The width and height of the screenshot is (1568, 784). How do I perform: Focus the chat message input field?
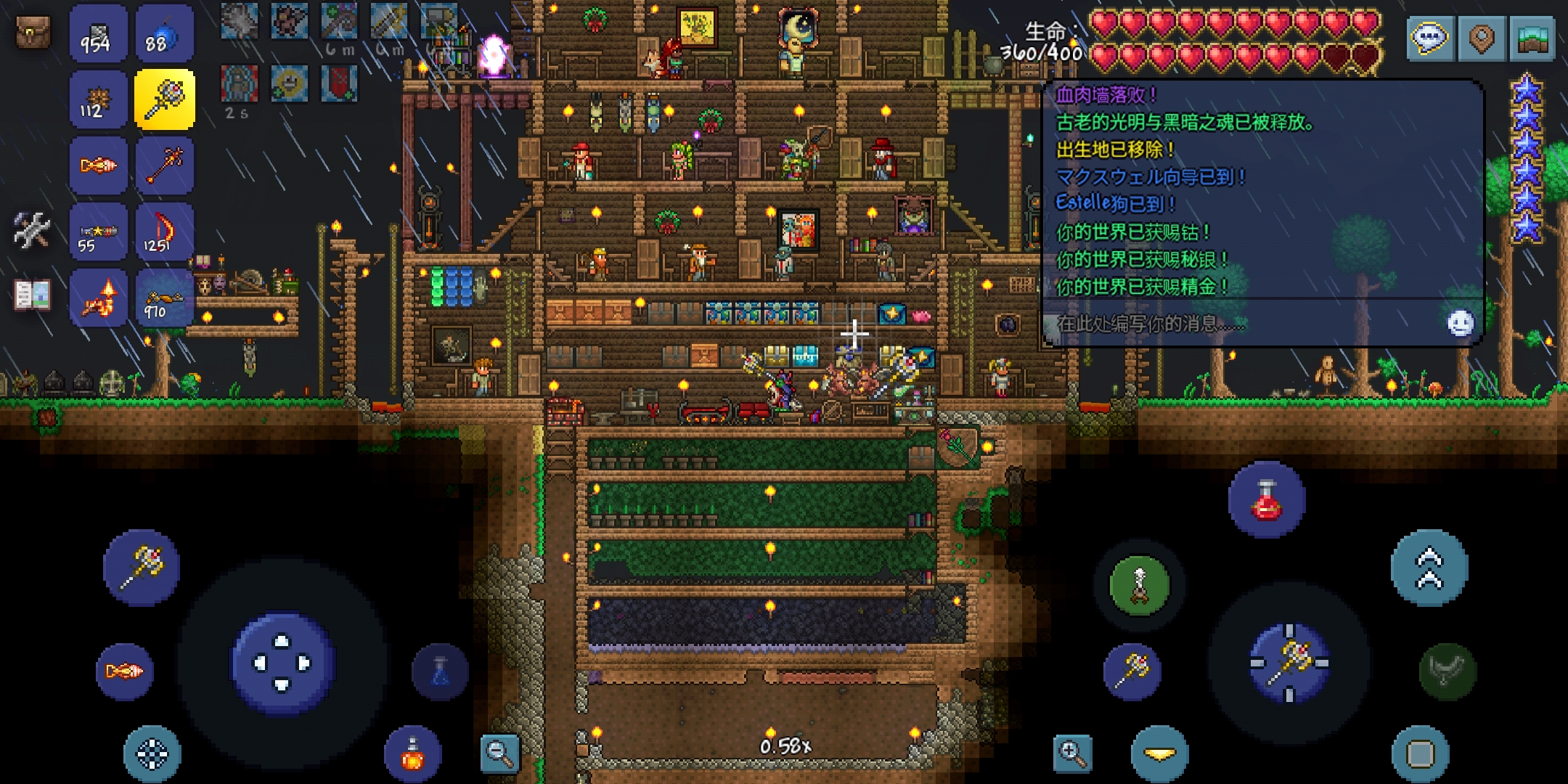[x=1234, y=324]
